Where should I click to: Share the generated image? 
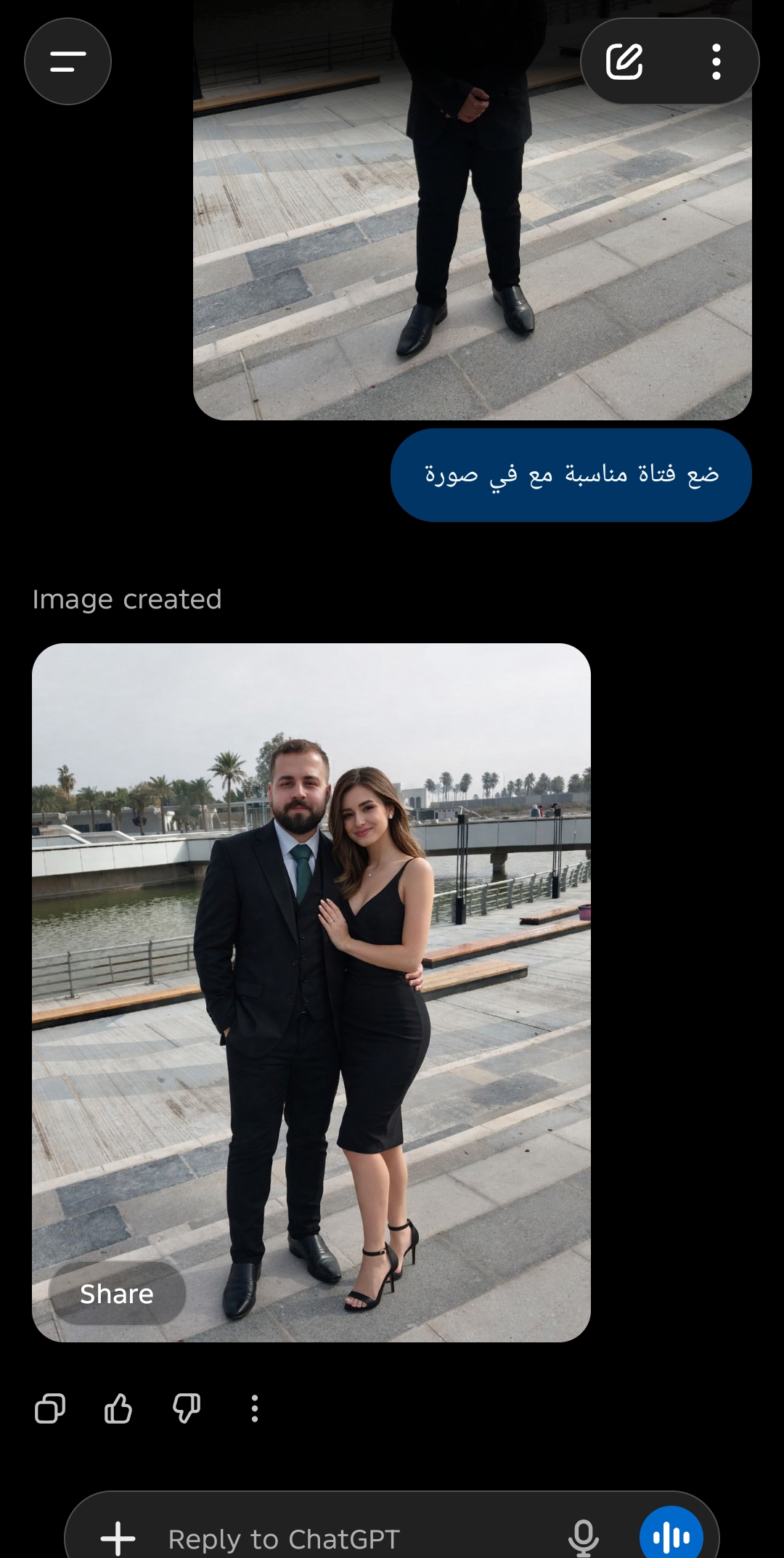117,1294
